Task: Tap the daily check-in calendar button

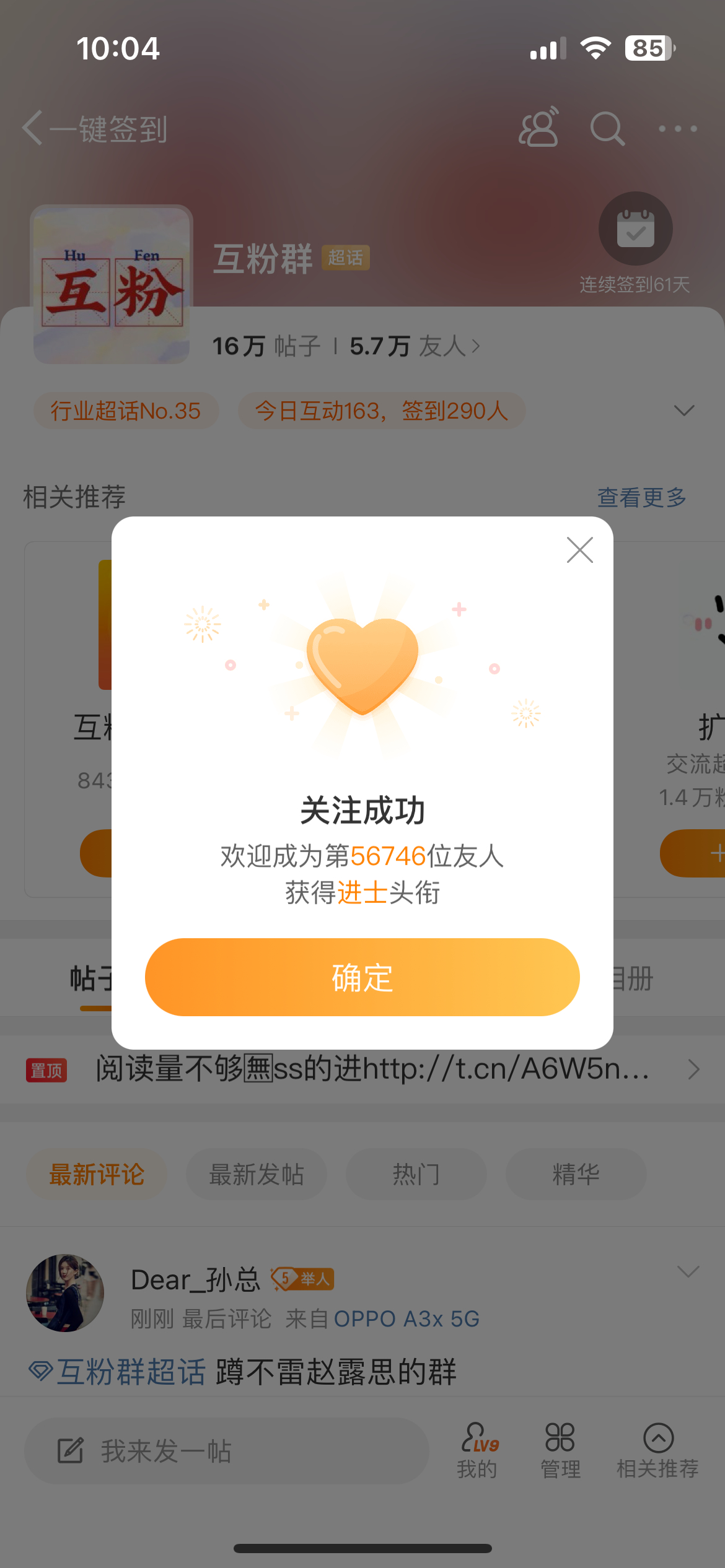Action: point(635,229)
